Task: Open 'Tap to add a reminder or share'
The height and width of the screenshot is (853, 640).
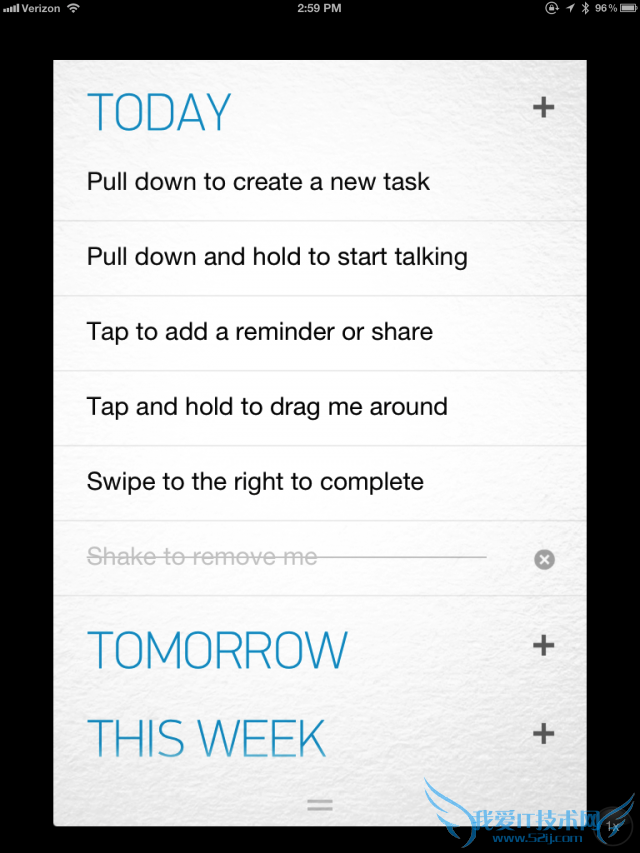Action: pyautogui.click(x=260, y=332)
